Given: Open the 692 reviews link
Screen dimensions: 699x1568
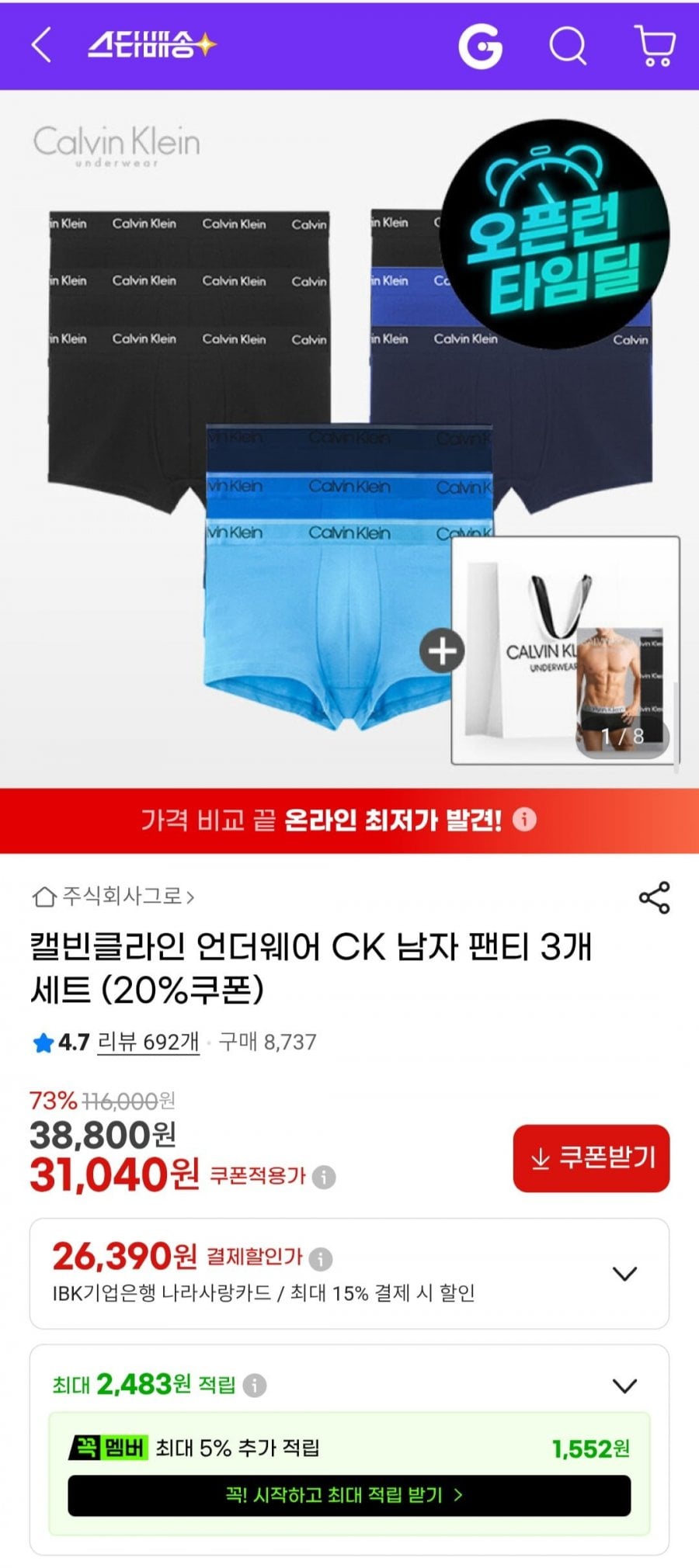Looking at the screenshot, I should point(148,1042).
